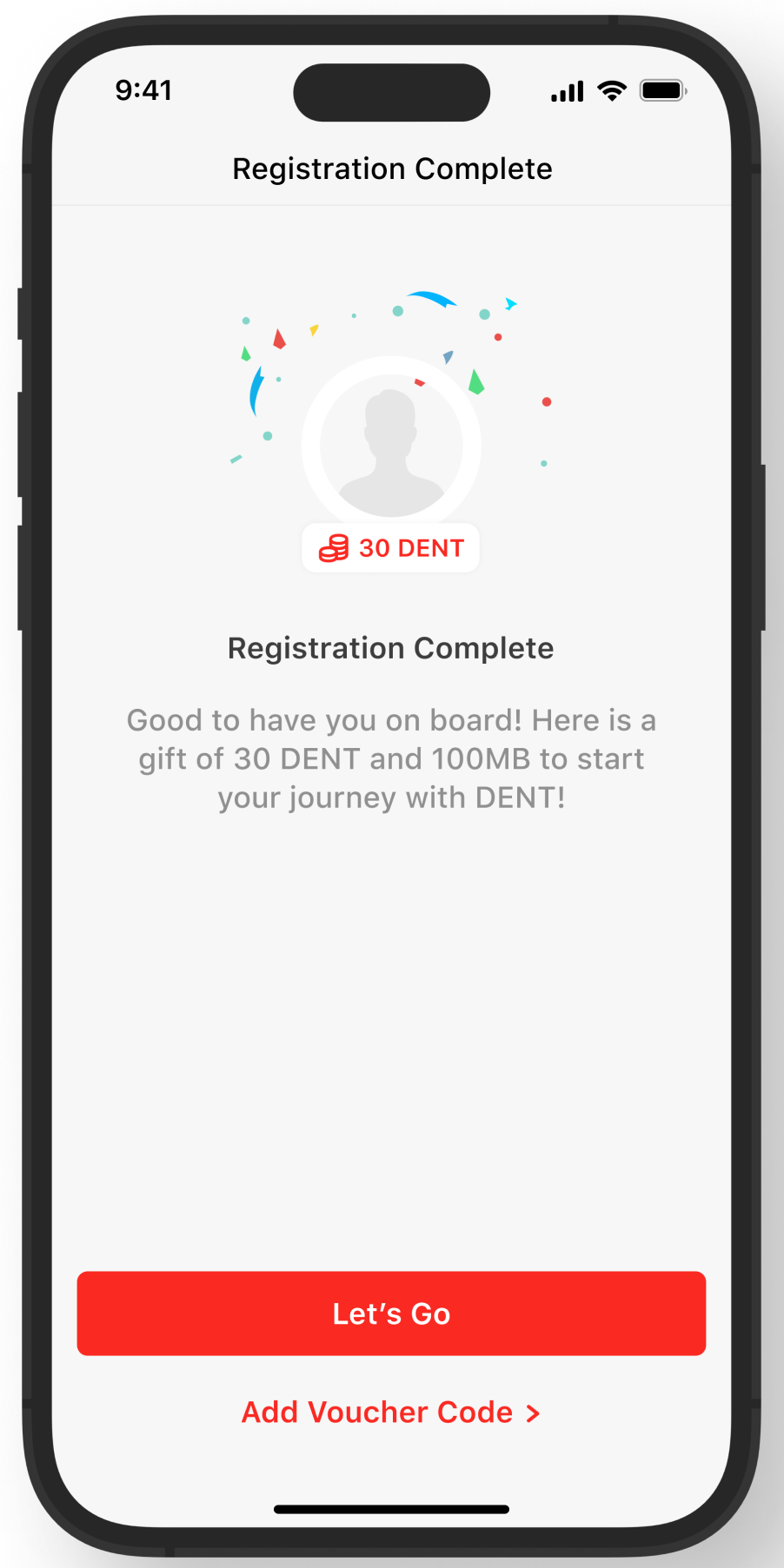Tap the gift description text paragraph
This screenshot has height=1568, width=784.
pyautogui.click(x=390, y=758)
